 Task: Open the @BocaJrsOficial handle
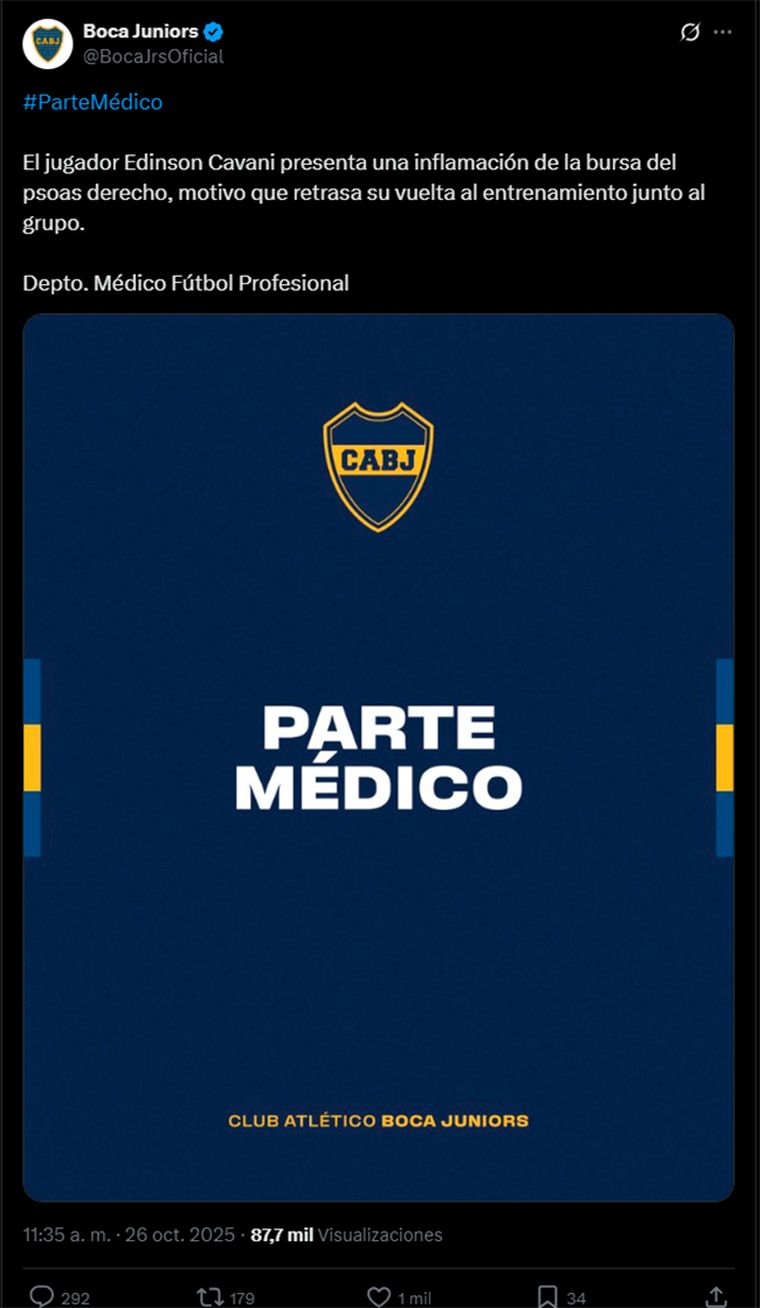pos(153,56)
